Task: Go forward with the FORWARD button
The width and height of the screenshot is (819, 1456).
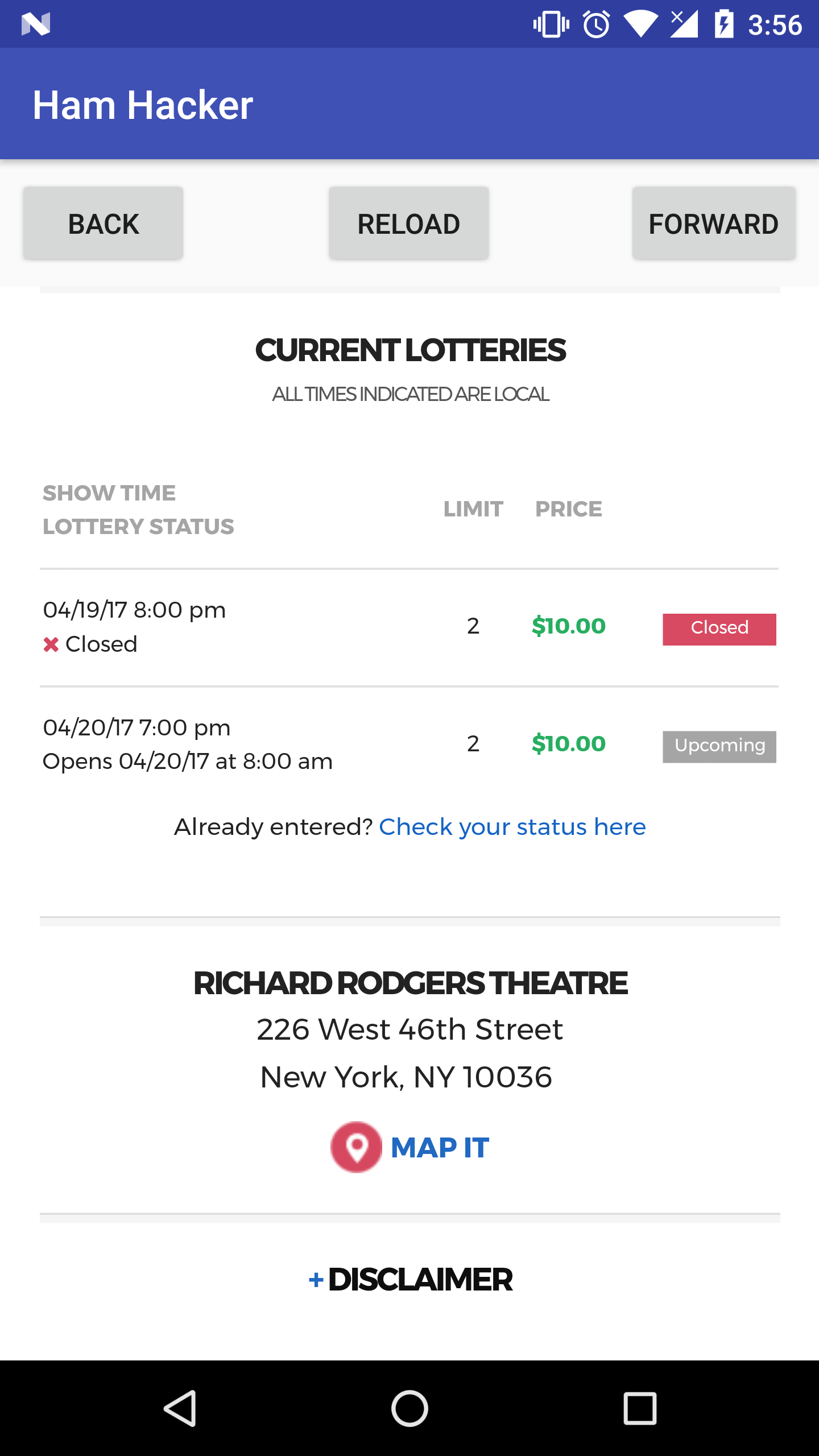Action: click(x=714, y=224)
